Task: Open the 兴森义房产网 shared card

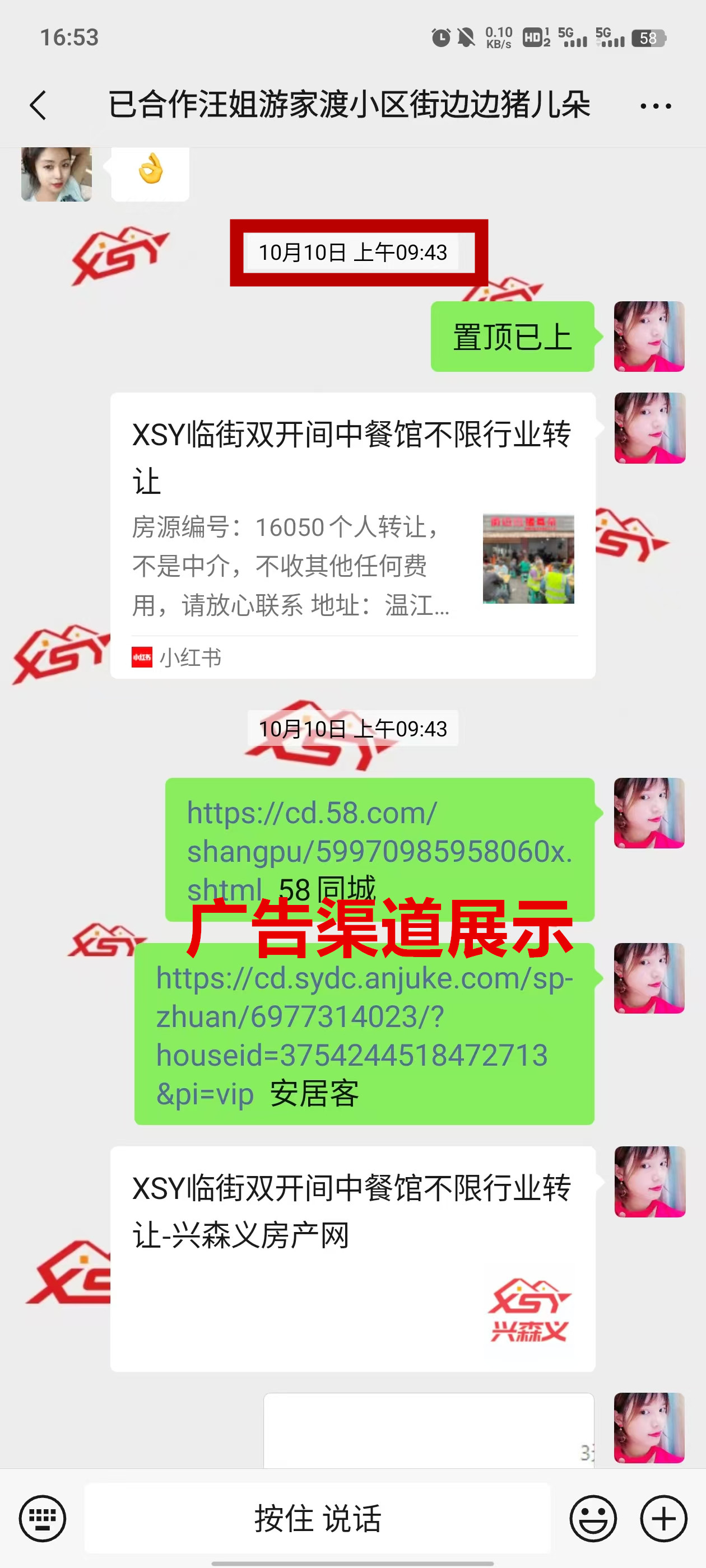Action: (x=352, y=1258)
